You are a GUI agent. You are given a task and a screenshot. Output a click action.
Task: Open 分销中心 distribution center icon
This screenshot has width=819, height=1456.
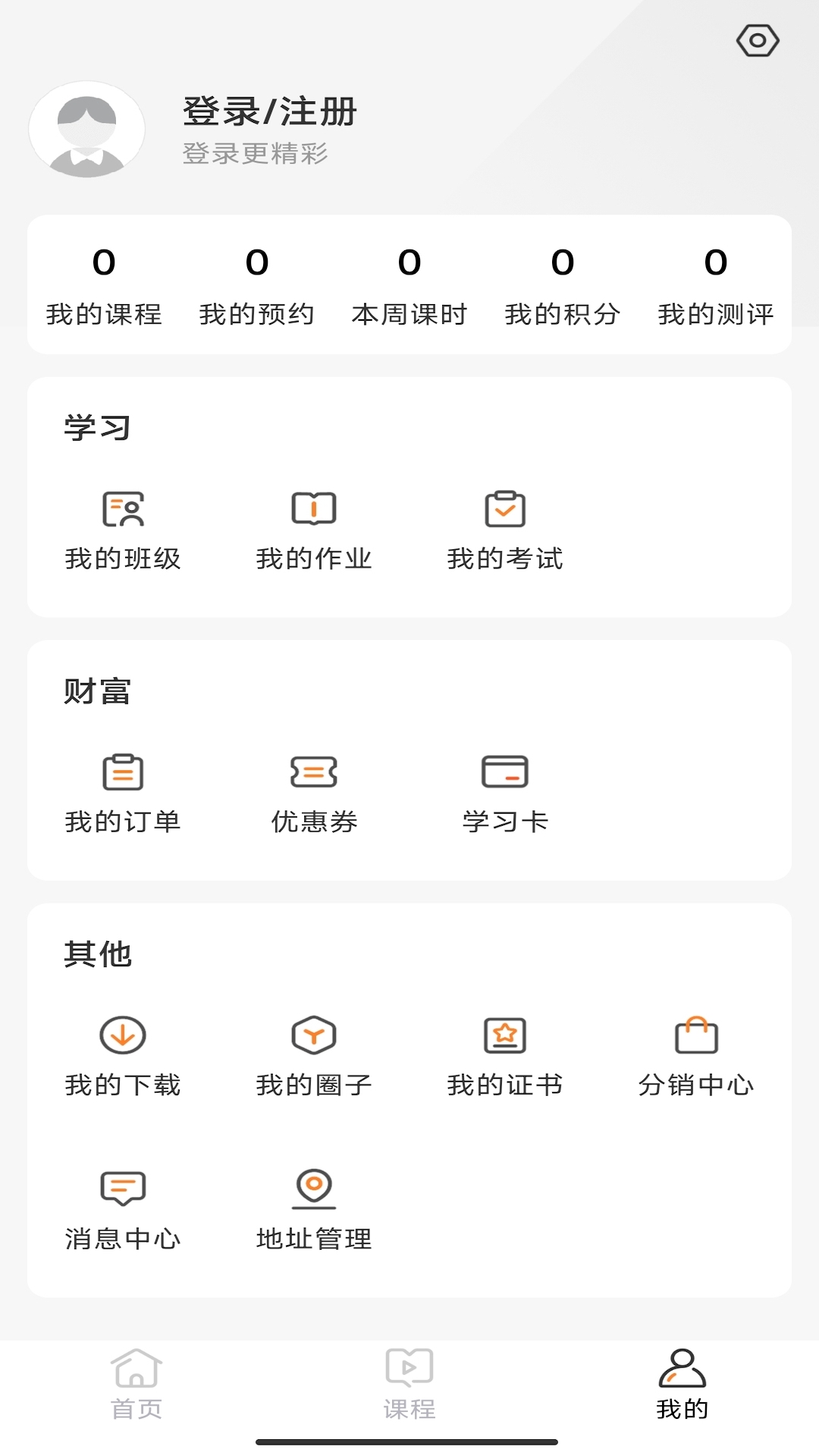click(x=696, y=1034)
